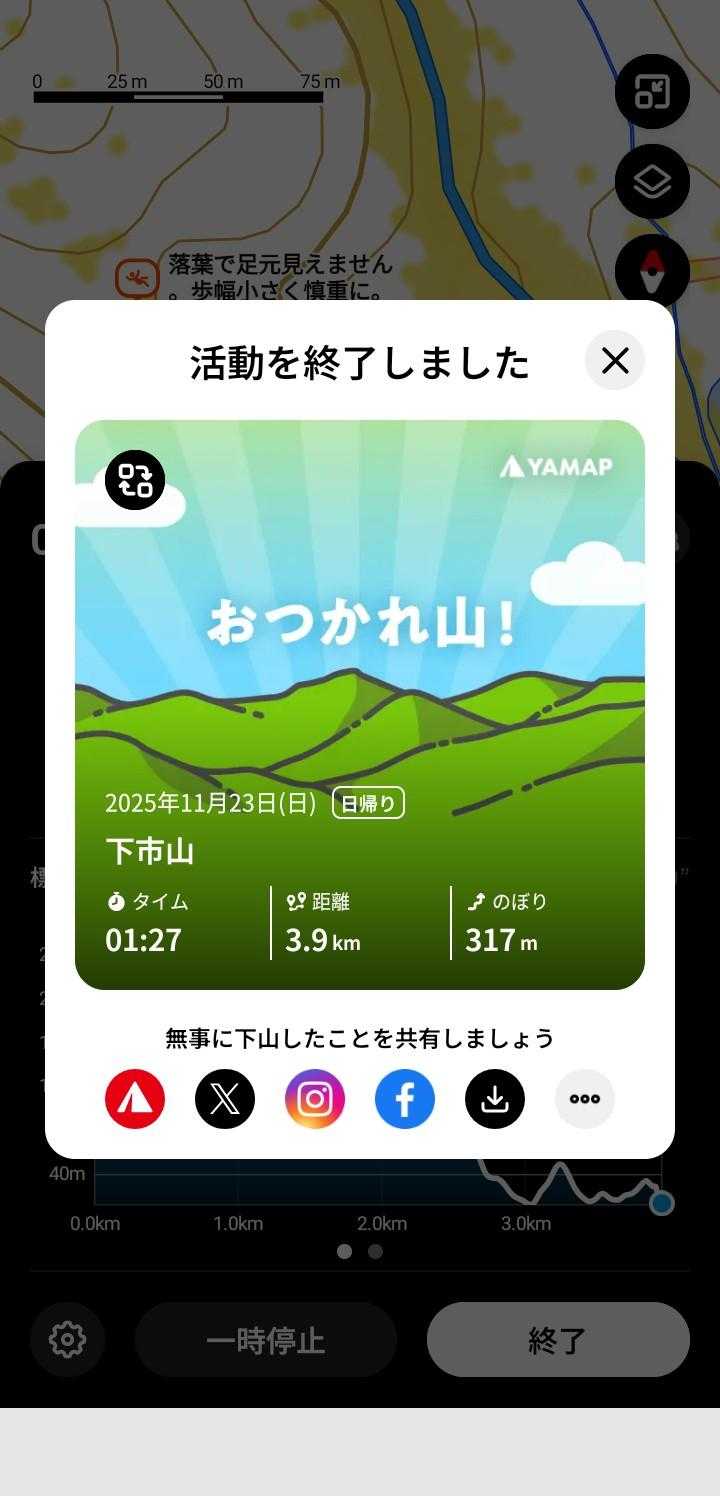Open more sharing options
The width and height of the screenshot is (720, 1496).
pyautogui.click(x=585, y=1099)
